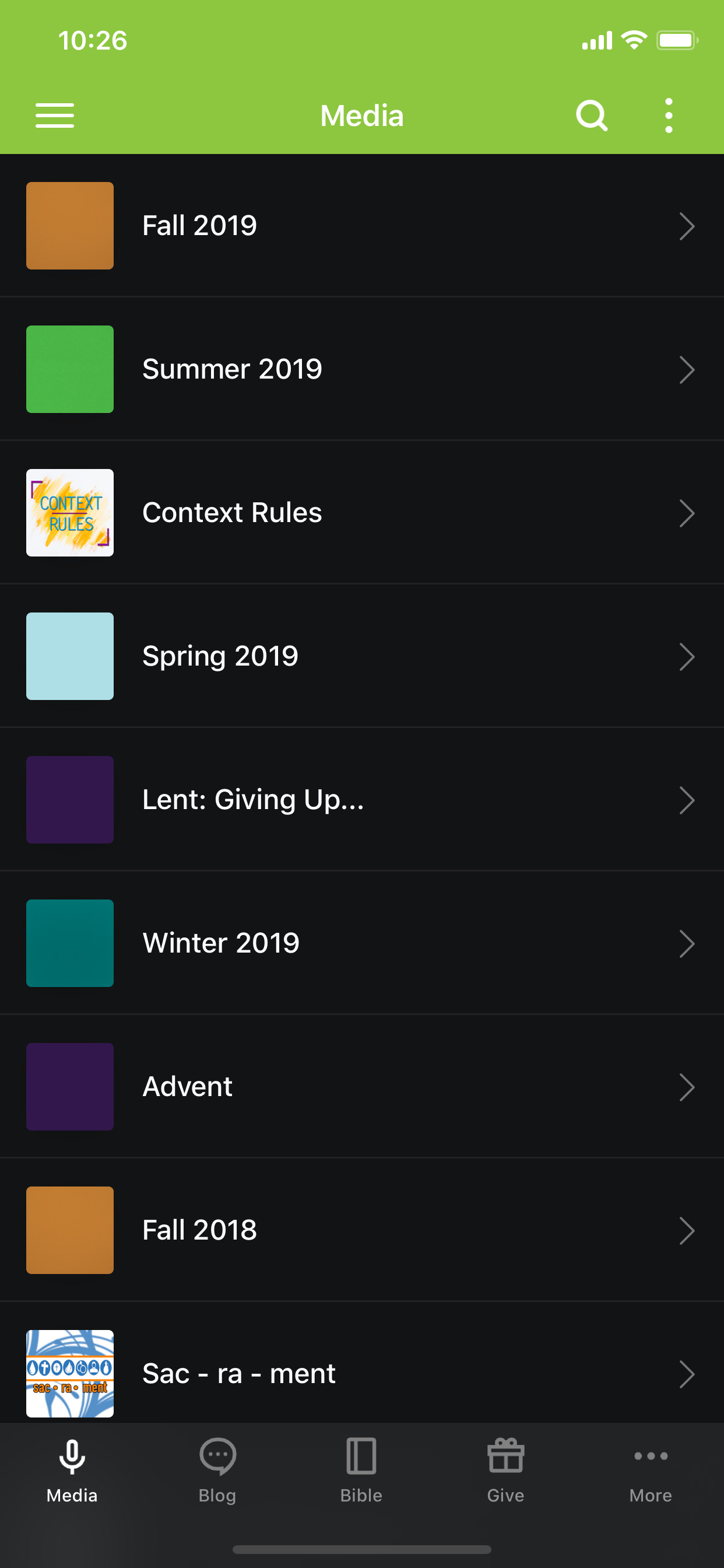Viewport: 724px width, 1568px height.
Task: Go to the Bible tab
Action: click(x=361, y=1470)
